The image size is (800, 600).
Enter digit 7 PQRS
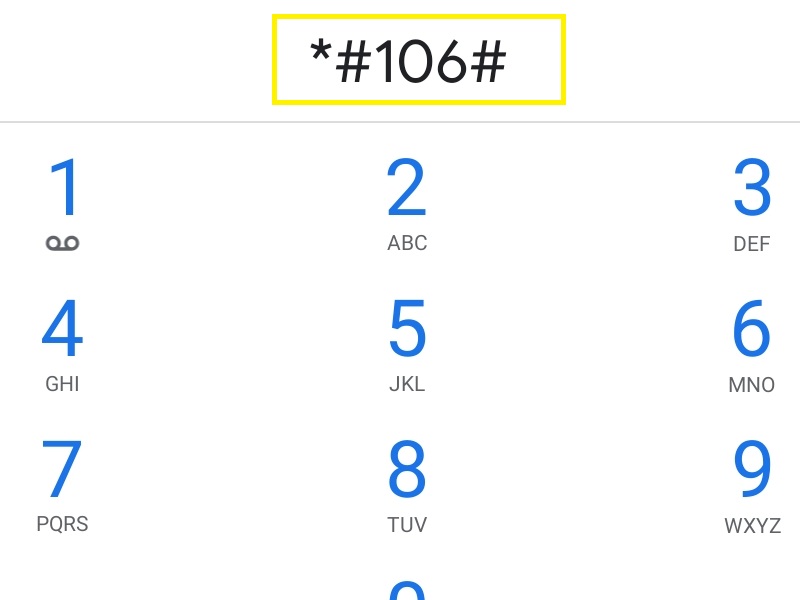click(x=62, y=484)
